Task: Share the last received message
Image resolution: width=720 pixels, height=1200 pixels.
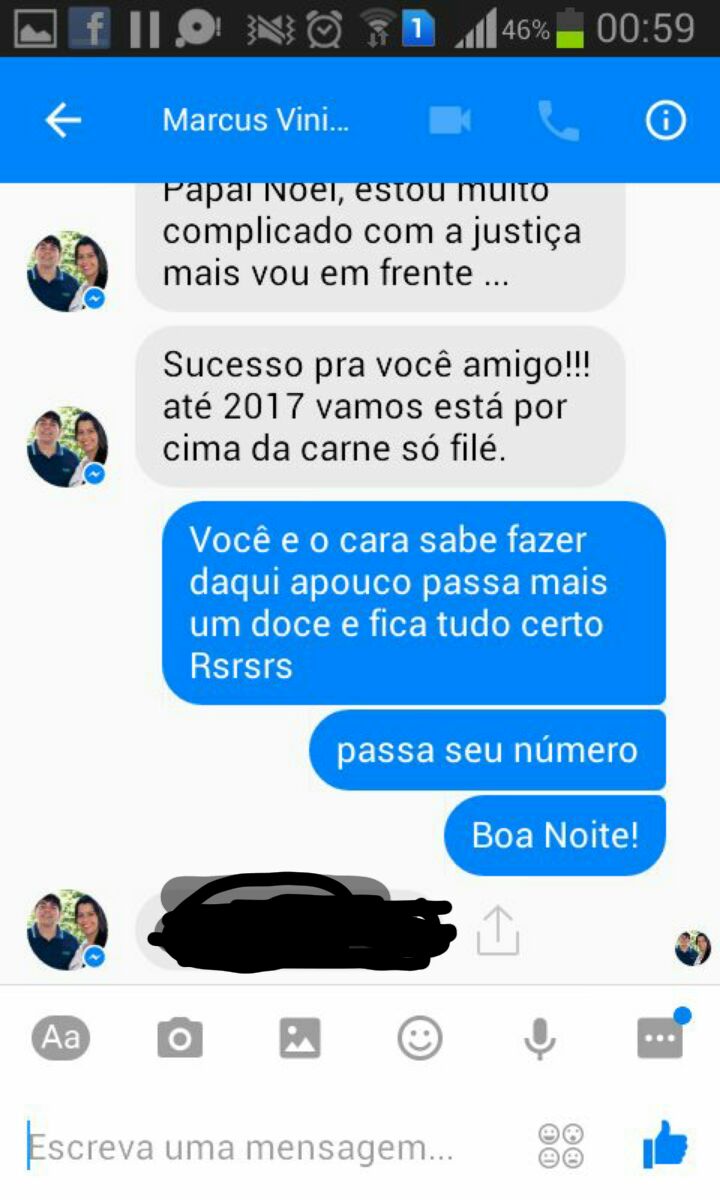Action: click(x=497, y=931)
